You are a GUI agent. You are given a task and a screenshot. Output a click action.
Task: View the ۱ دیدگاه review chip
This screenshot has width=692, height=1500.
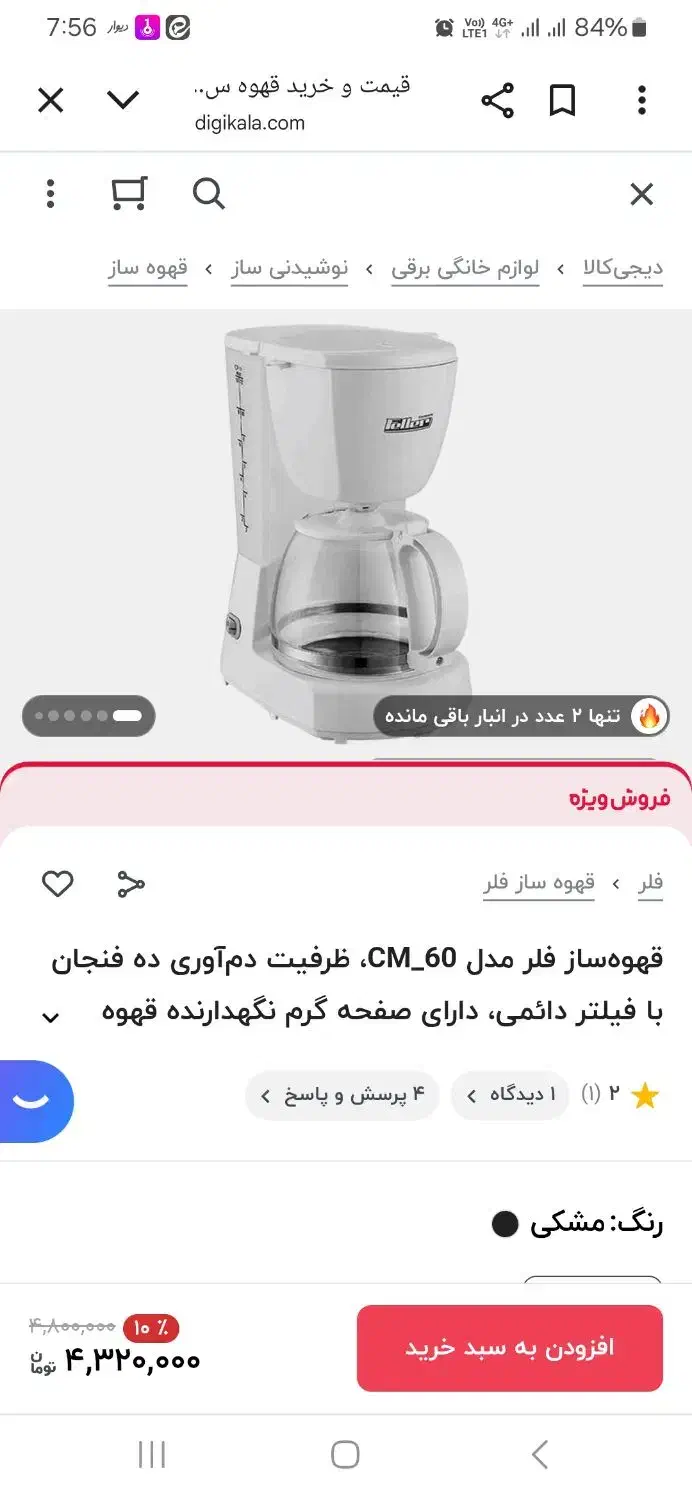point(510,1095)
